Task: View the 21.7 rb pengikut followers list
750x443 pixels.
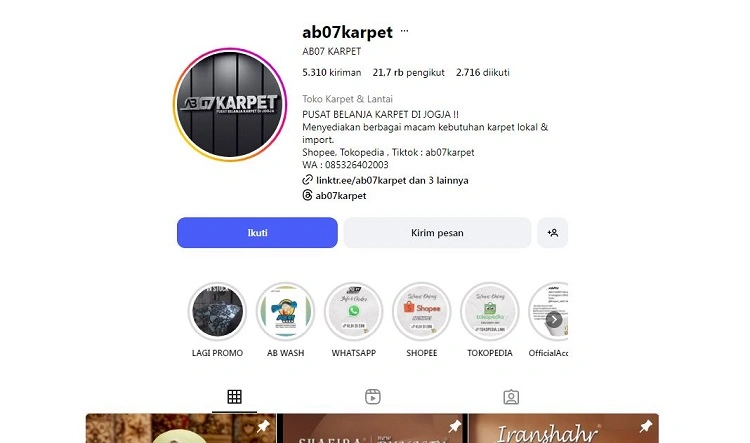Action: tap(408, 73)
